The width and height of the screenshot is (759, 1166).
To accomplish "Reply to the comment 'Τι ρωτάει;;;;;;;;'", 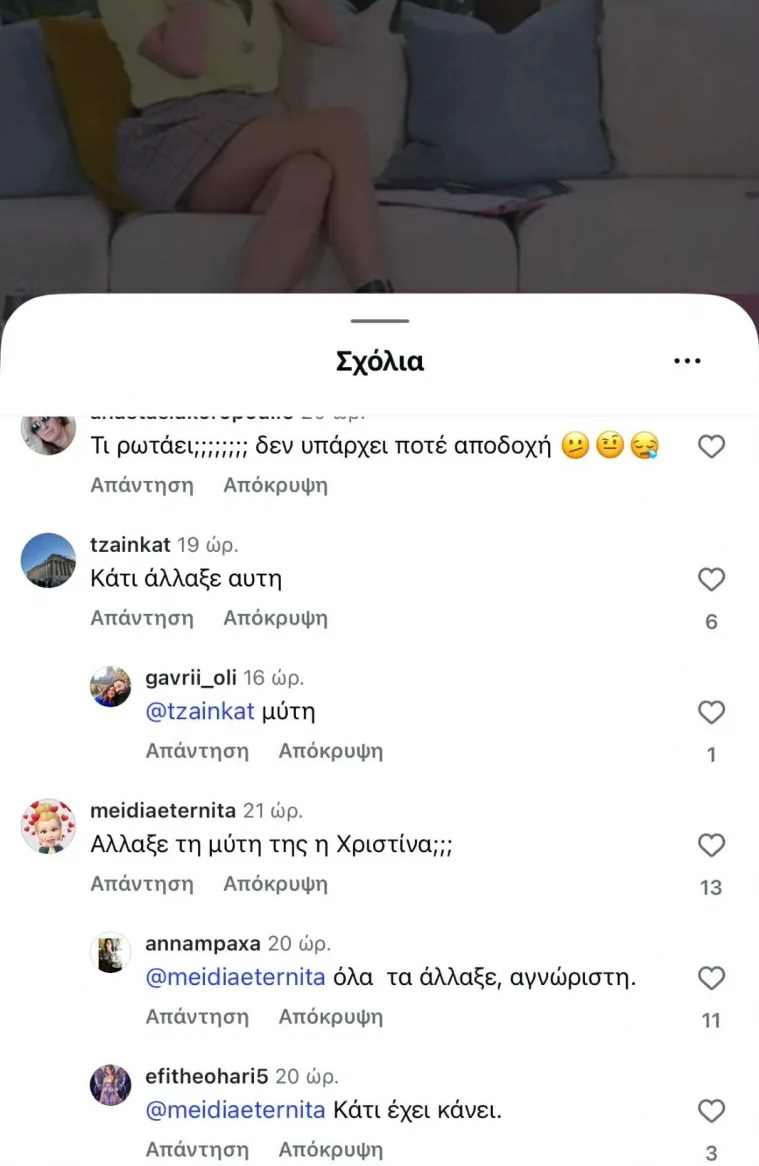I will coord(141,486).
